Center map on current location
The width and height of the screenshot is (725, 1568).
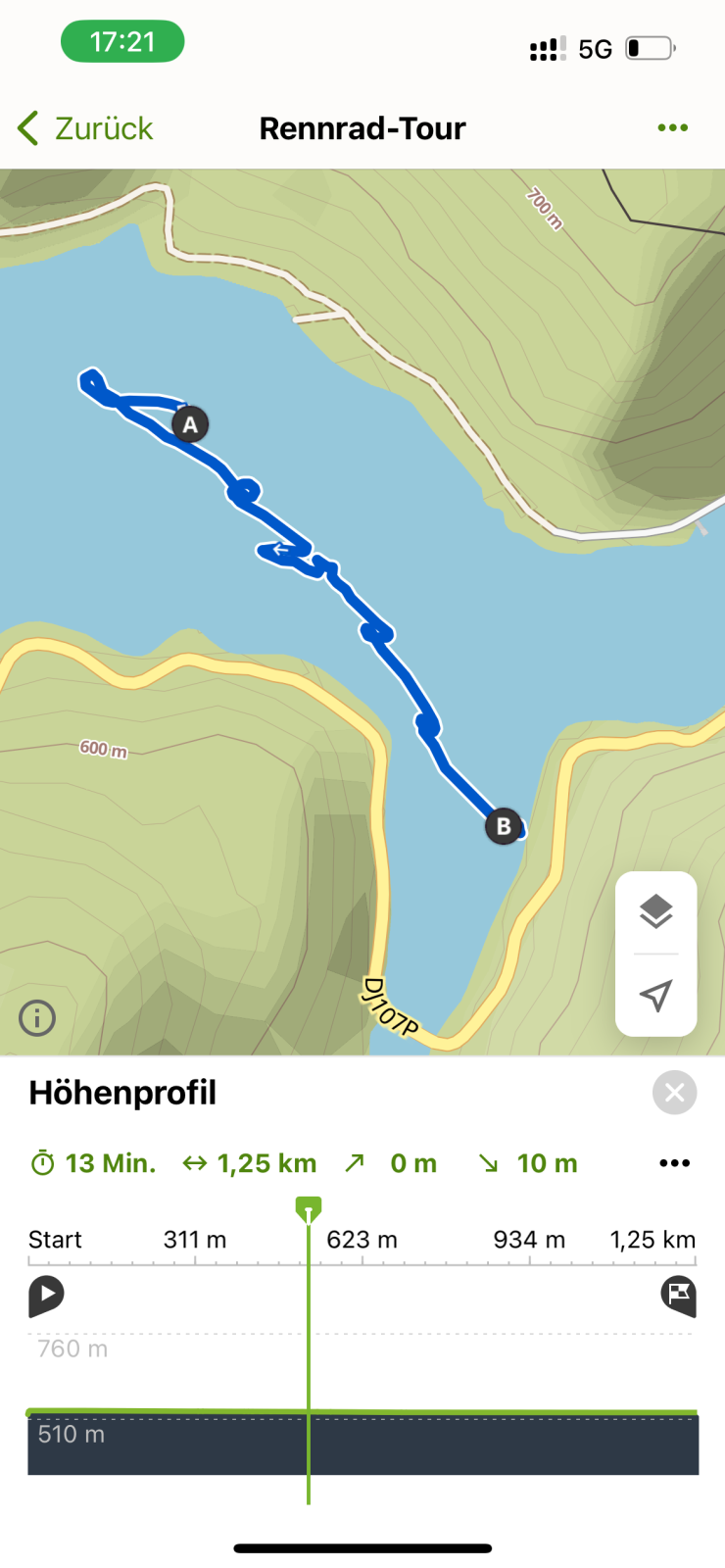point(655,996)
